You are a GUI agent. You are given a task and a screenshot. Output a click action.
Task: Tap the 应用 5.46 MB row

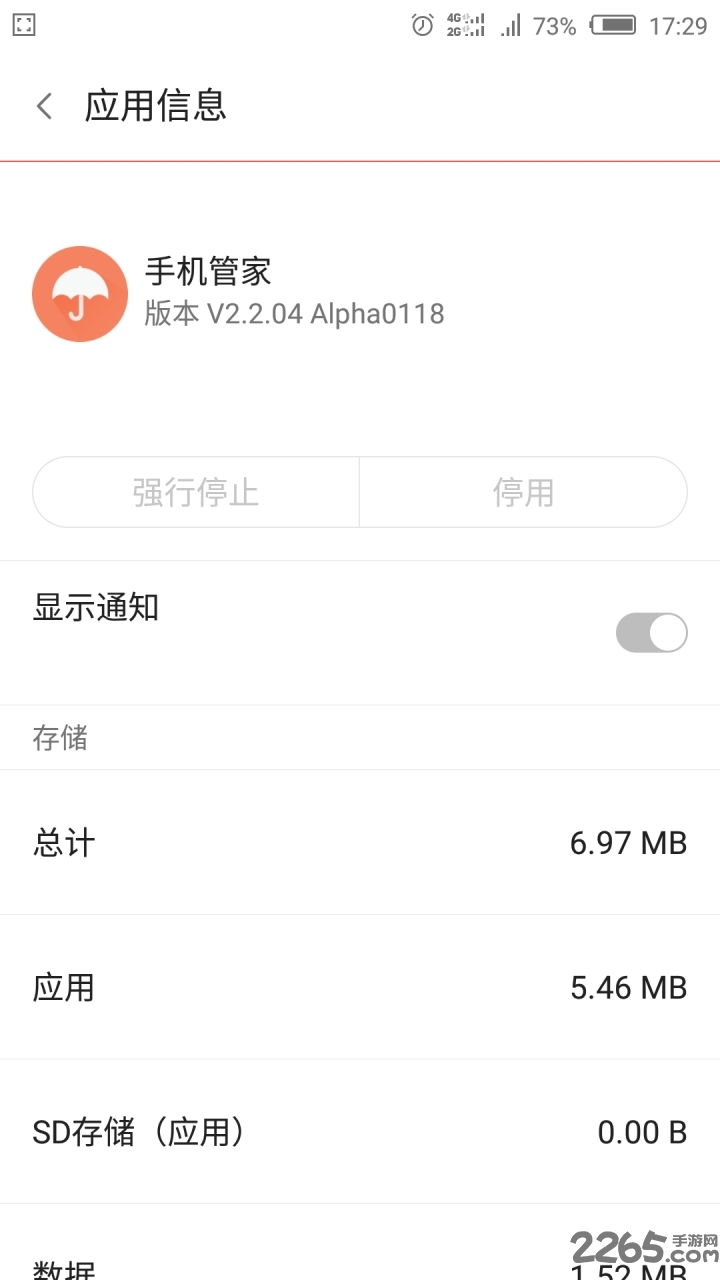(x=360, y=988)
